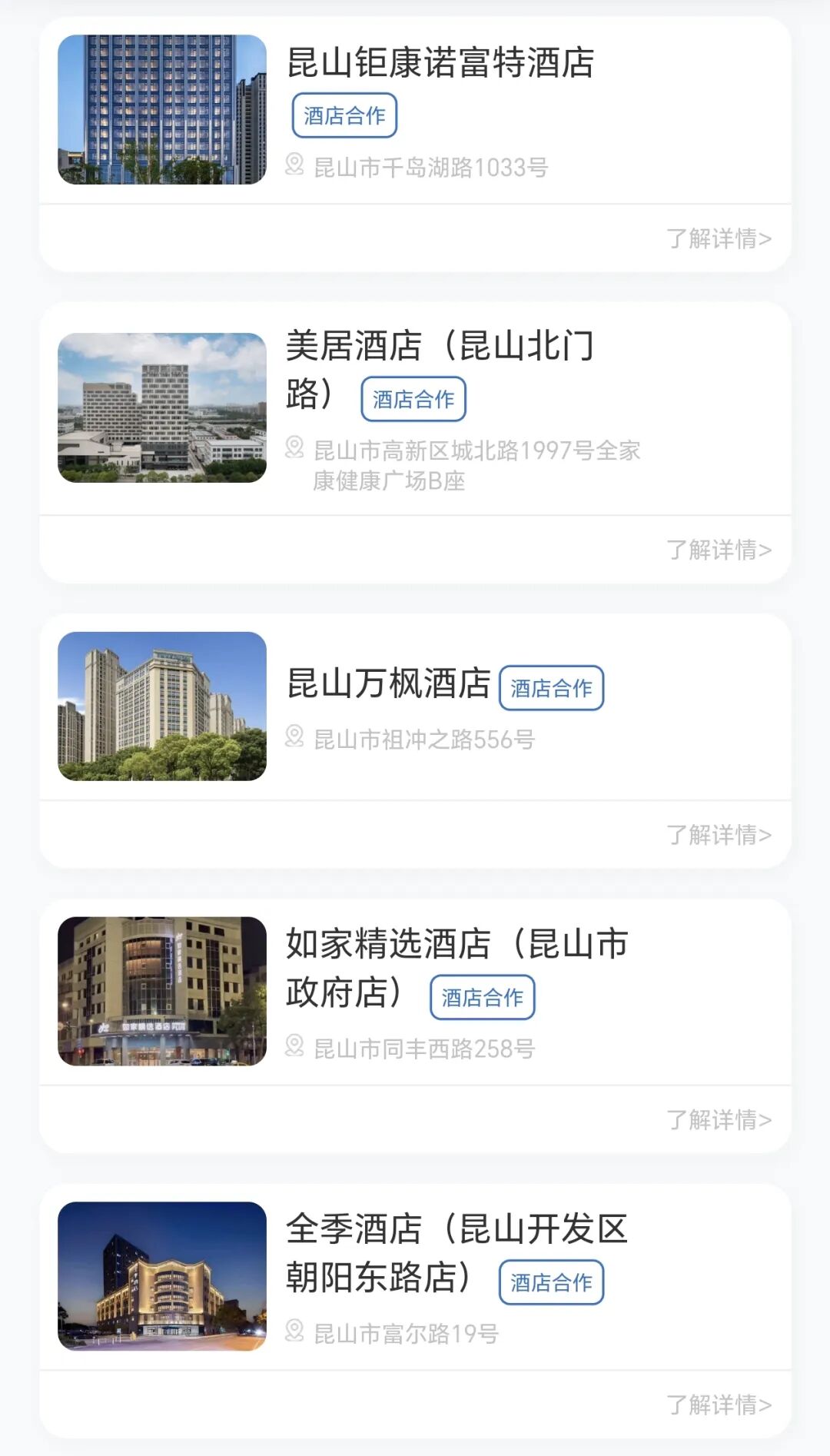The width and height of the screenshot is (830, 1456).
Task: Open the 昆山钜康诺富特酒店 hotel photo
Action: (162, 109)
